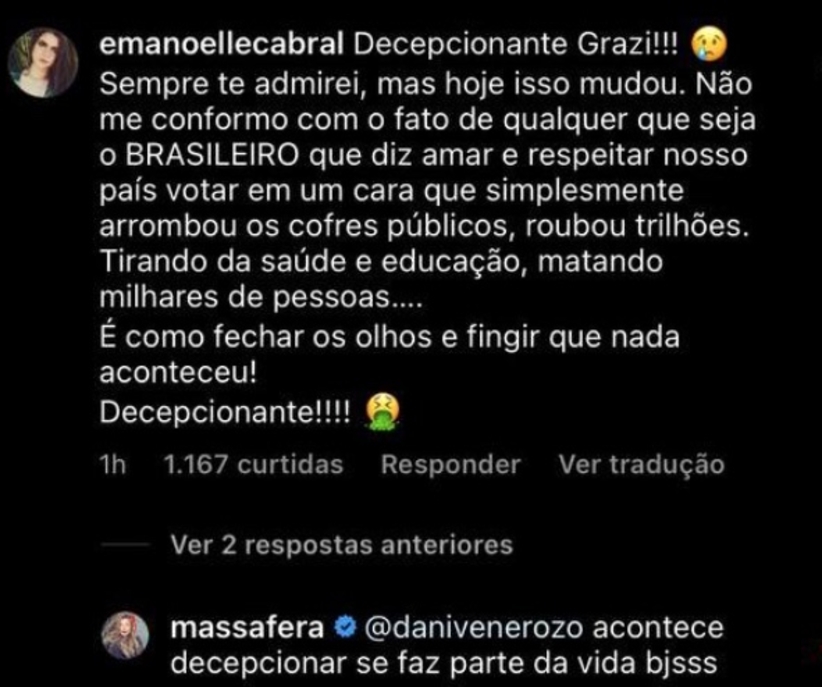The image size is (822, 687).
Task: Tap Ver tradução to translate the comment
Action: click(x=641, y=465)
